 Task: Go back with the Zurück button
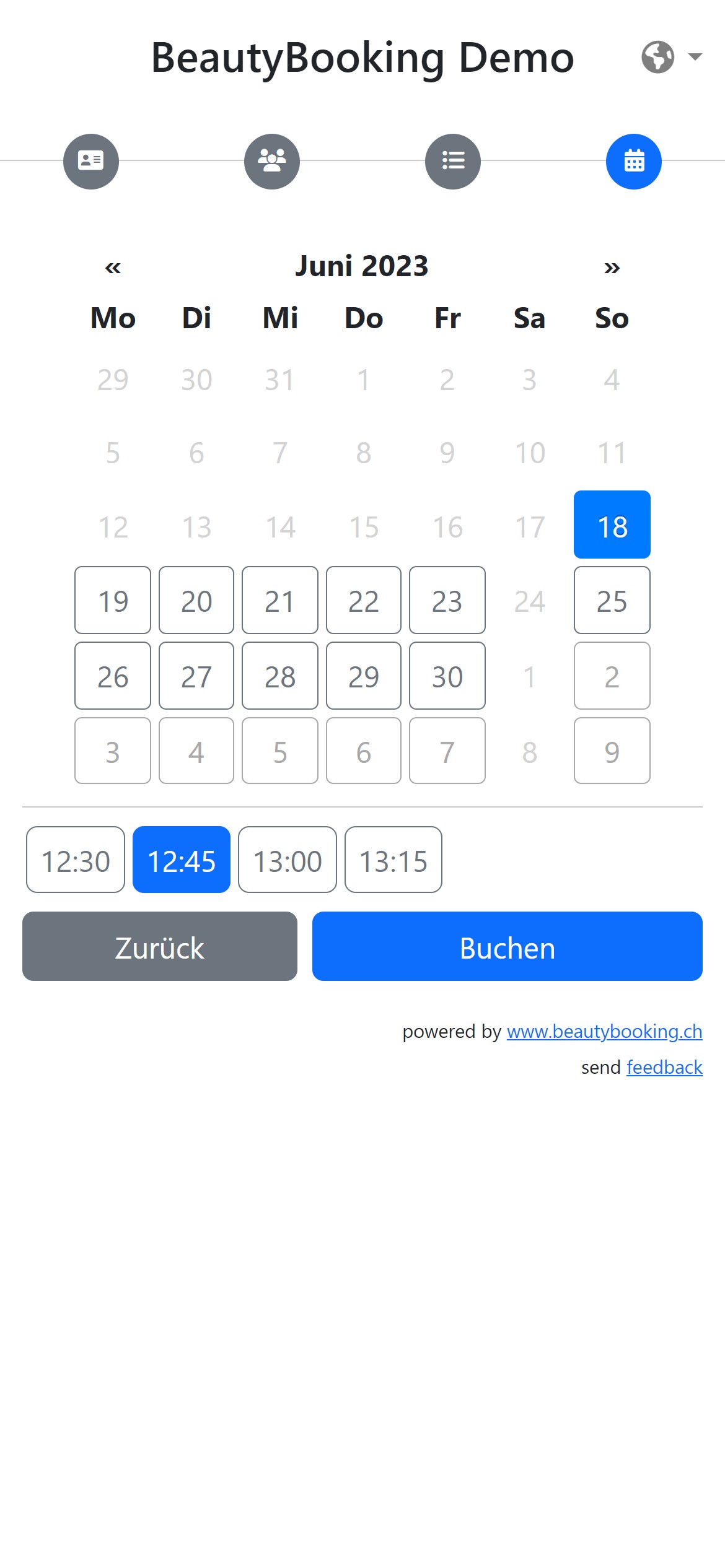pos(160,946)
